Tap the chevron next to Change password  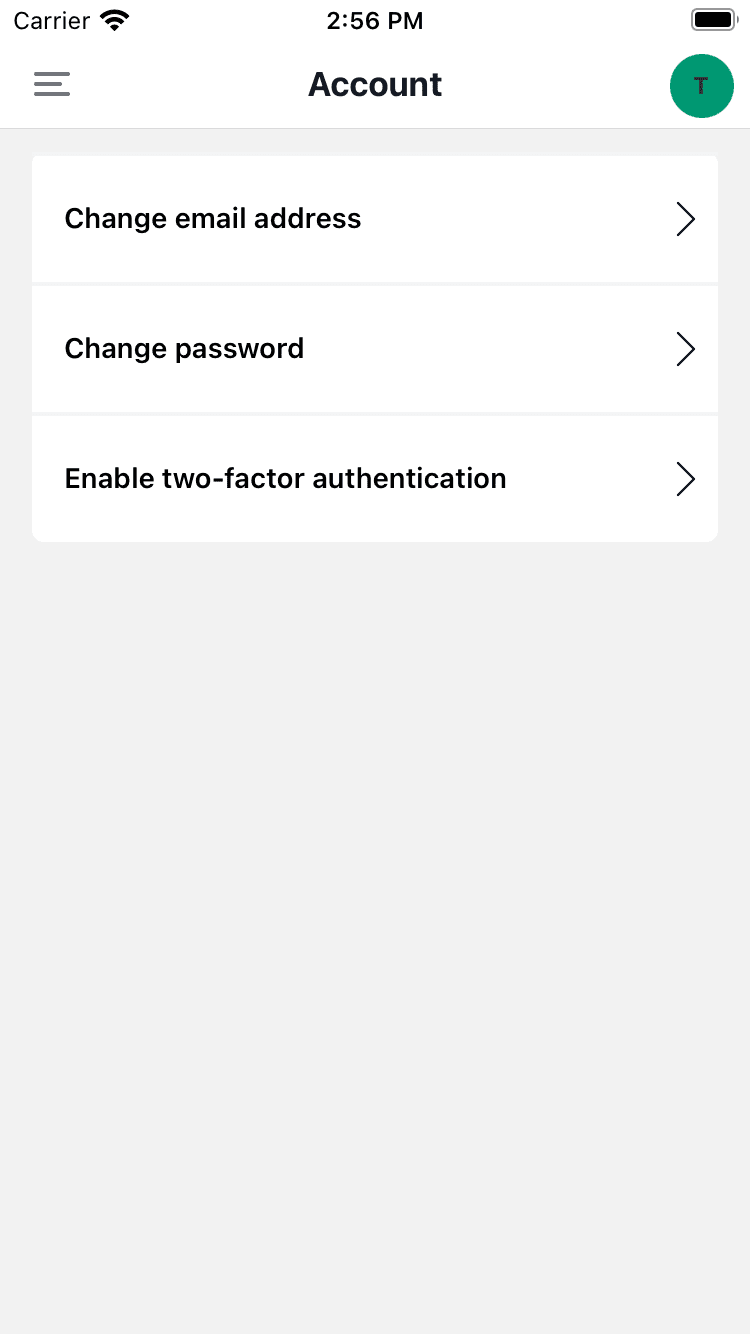(x=685, y=348)
